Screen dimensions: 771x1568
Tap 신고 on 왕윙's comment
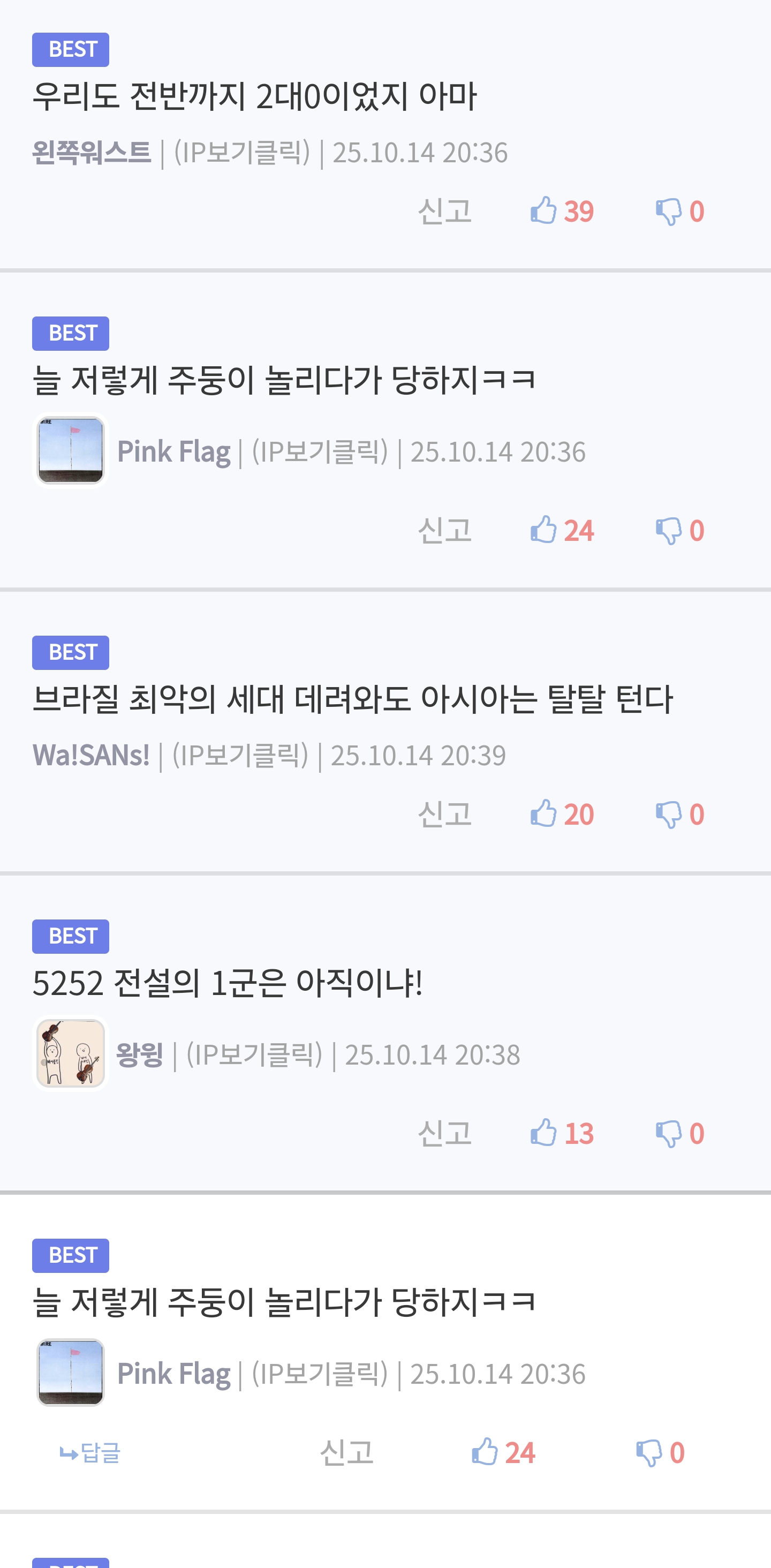(x=444, y=1133)
